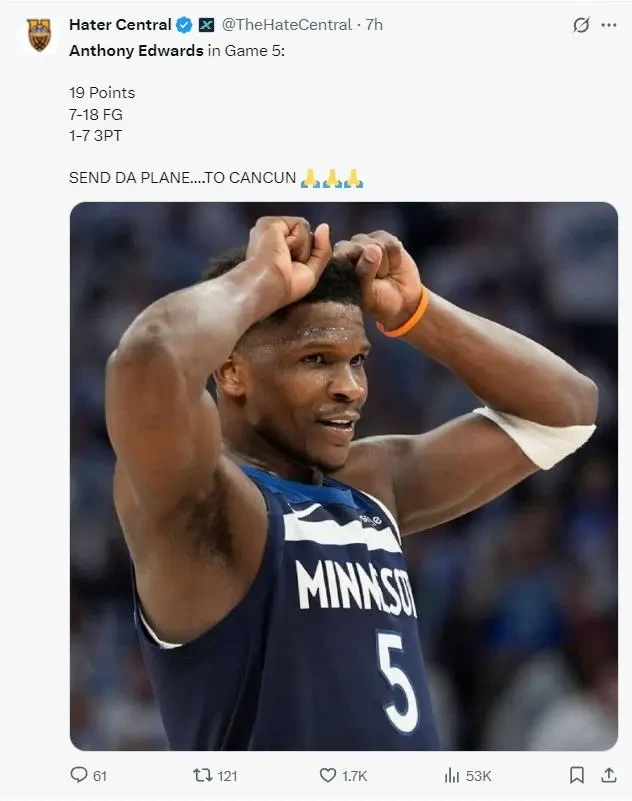Open the Hater Central display name

tap(120, 24)
